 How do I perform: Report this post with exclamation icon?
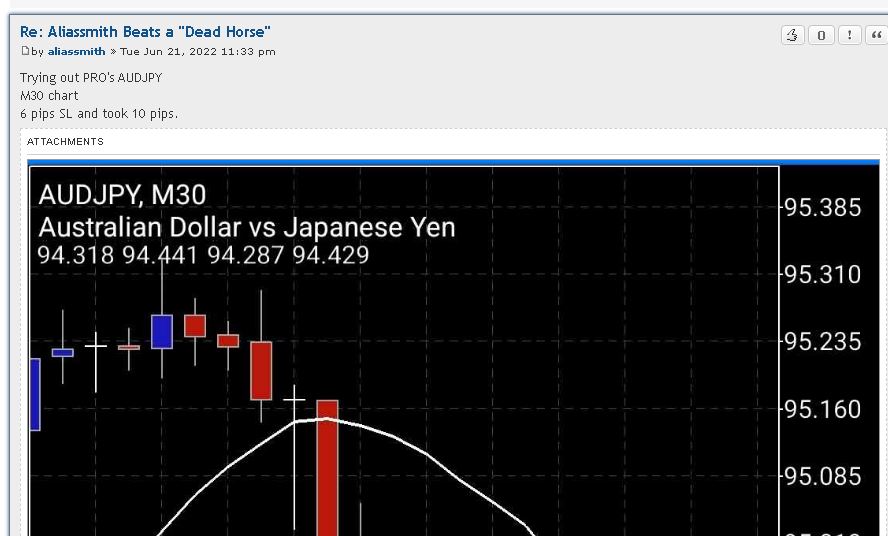849,35
